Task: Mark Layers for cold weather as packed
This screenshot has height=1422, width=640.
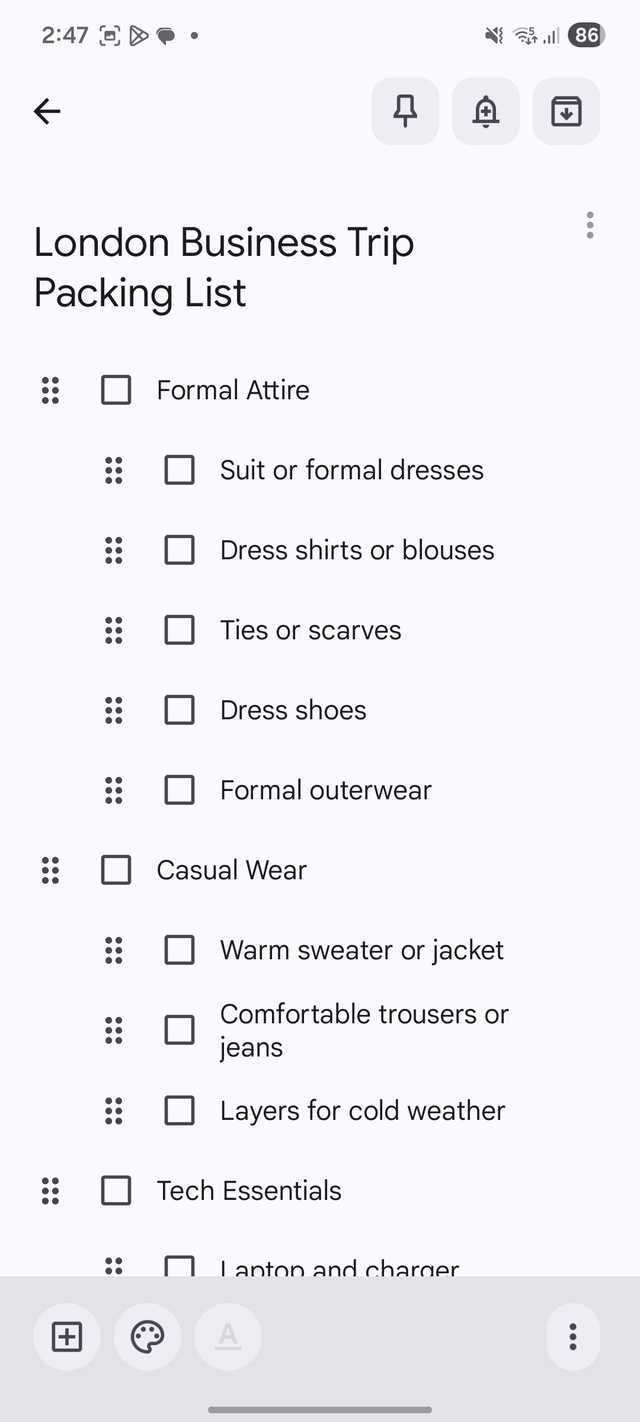Action: point(179,1110)
